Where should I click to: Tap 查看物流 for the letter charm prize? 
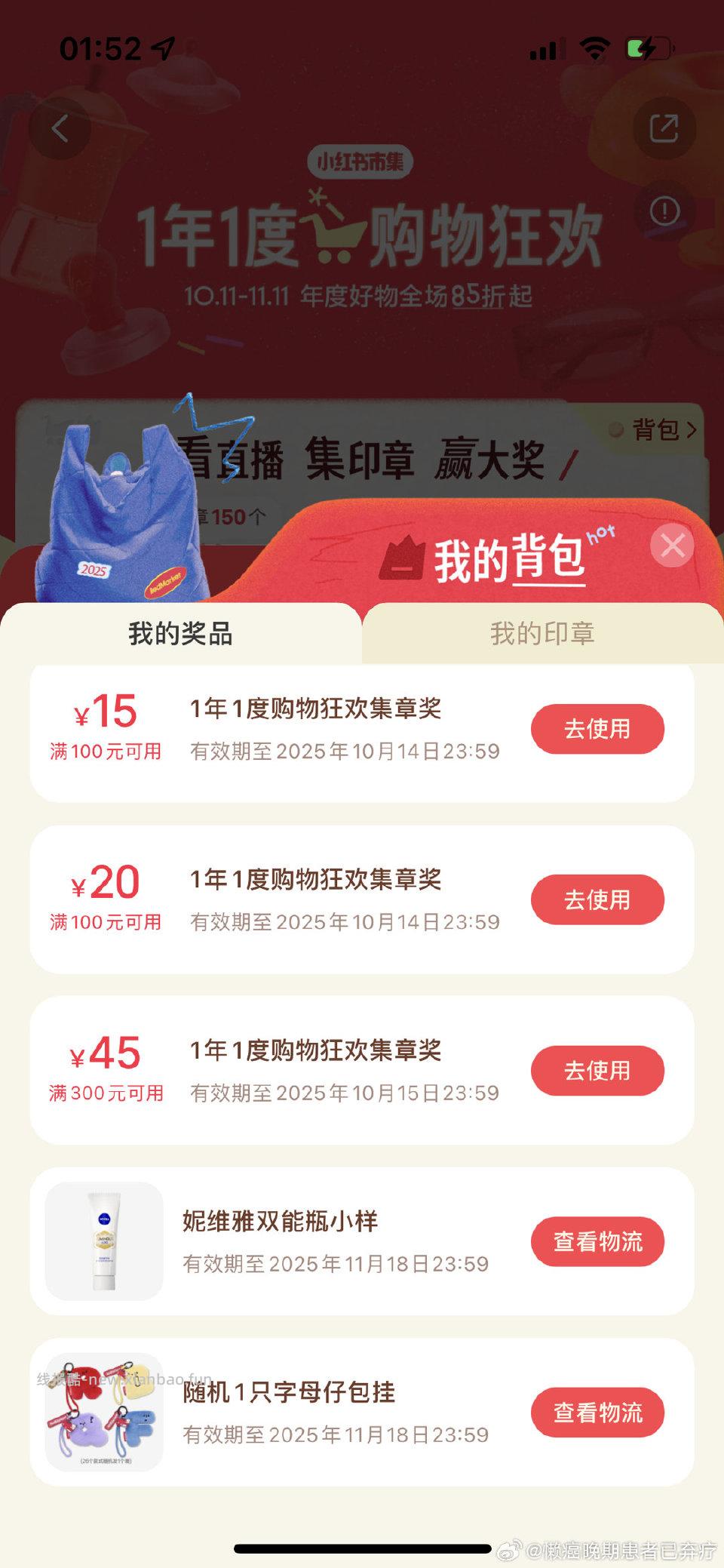click(597, 1413)
